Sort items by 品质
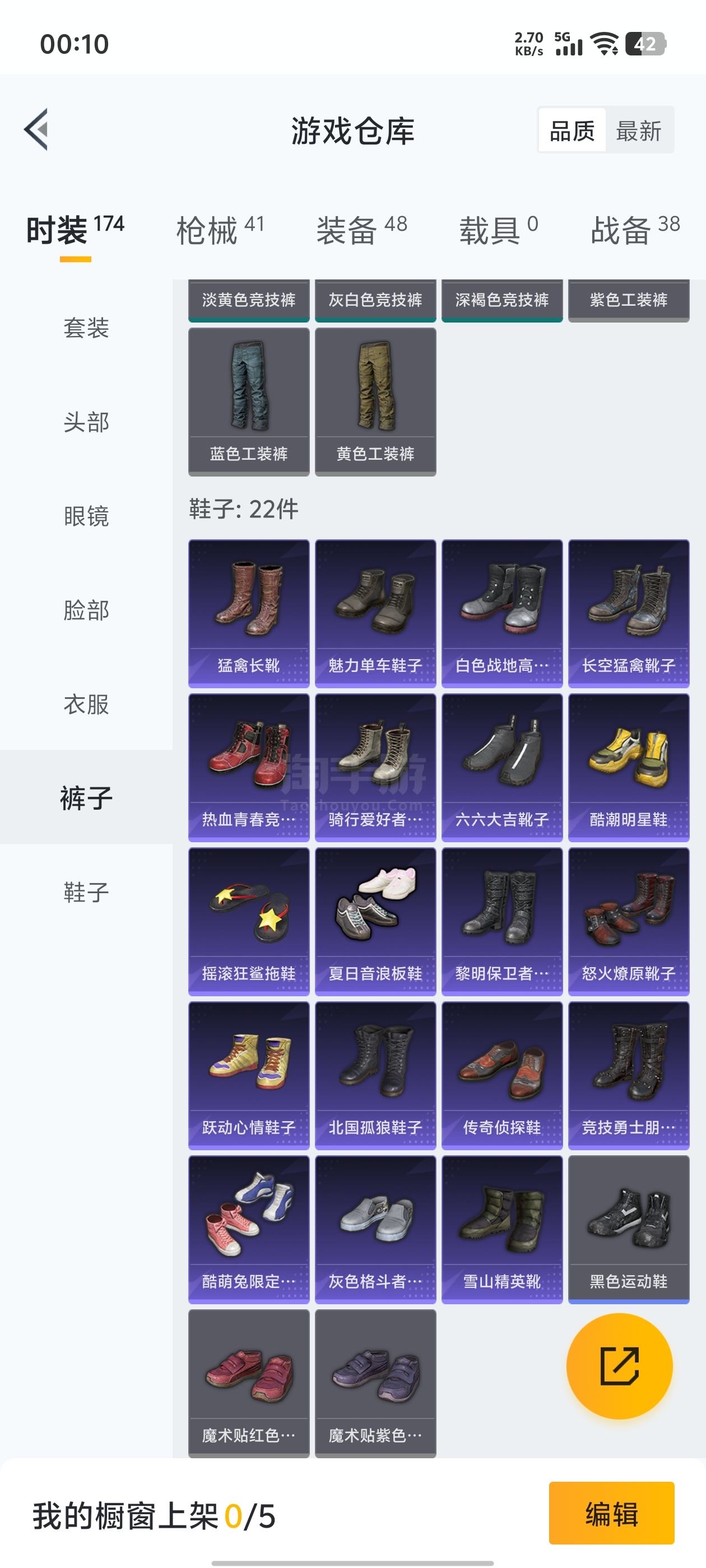Image resolution: width=706 pixels, height=1568 pixels. point(572,130)
